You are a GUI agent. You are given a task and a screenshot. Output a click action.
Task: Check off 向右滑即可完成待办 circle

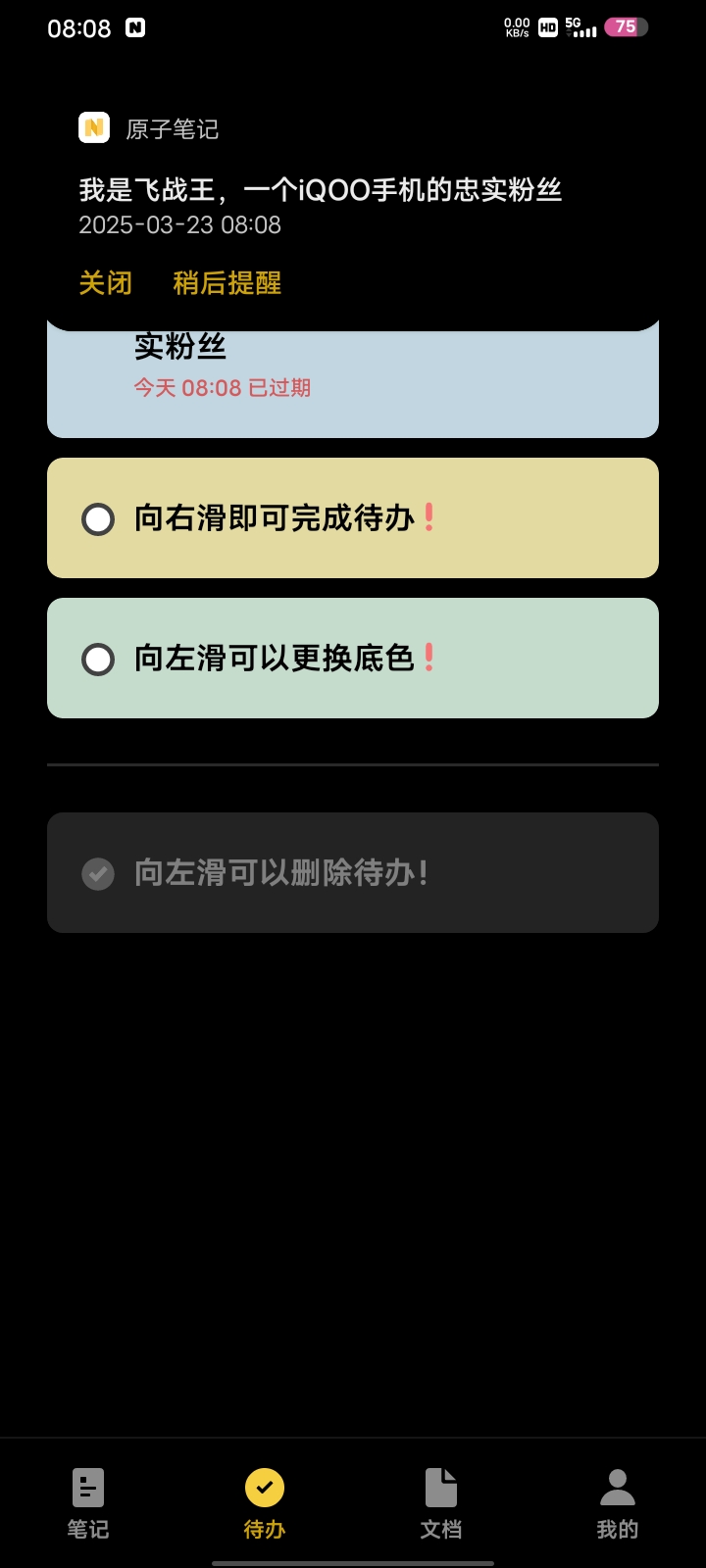point(98,518)
